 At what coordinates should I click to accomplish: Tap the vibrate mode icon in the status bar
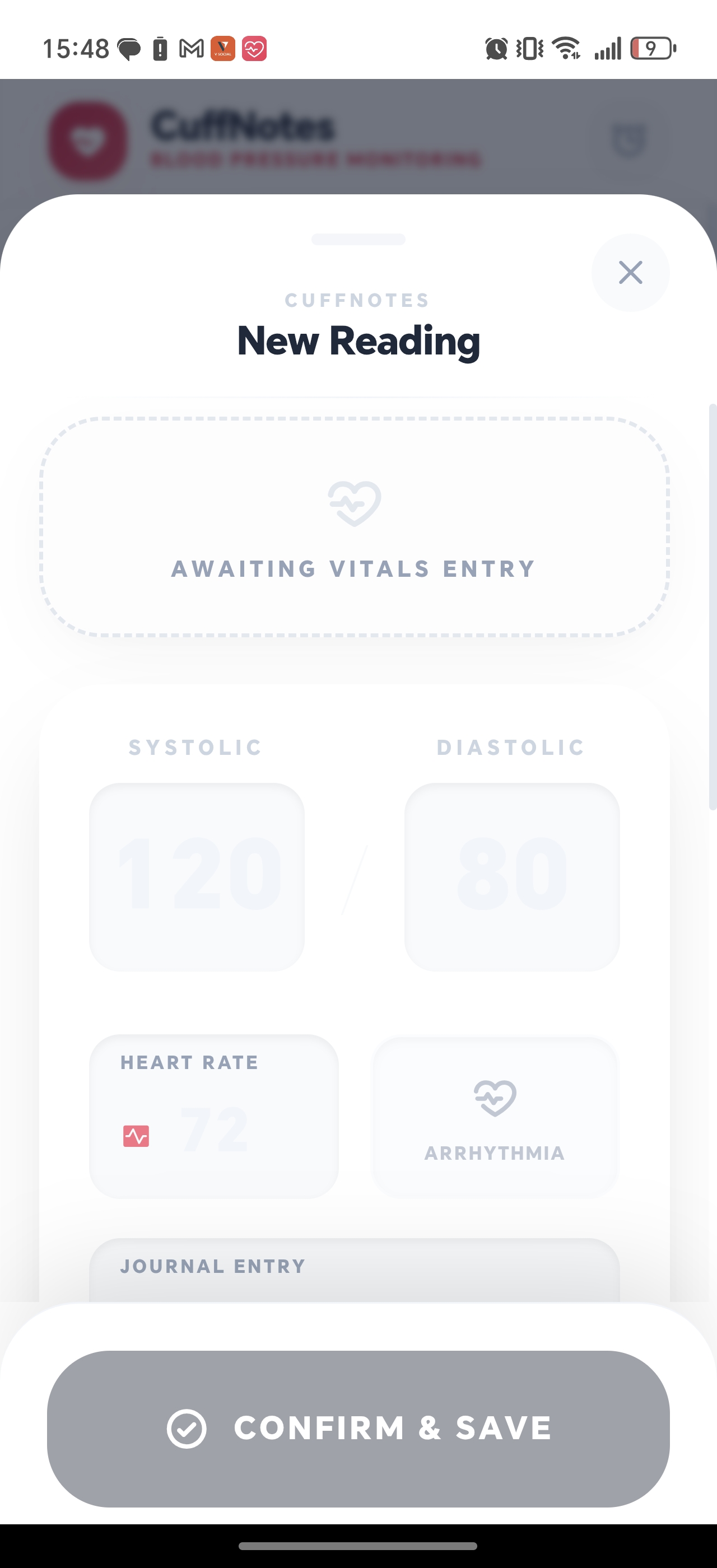(529, 48)
